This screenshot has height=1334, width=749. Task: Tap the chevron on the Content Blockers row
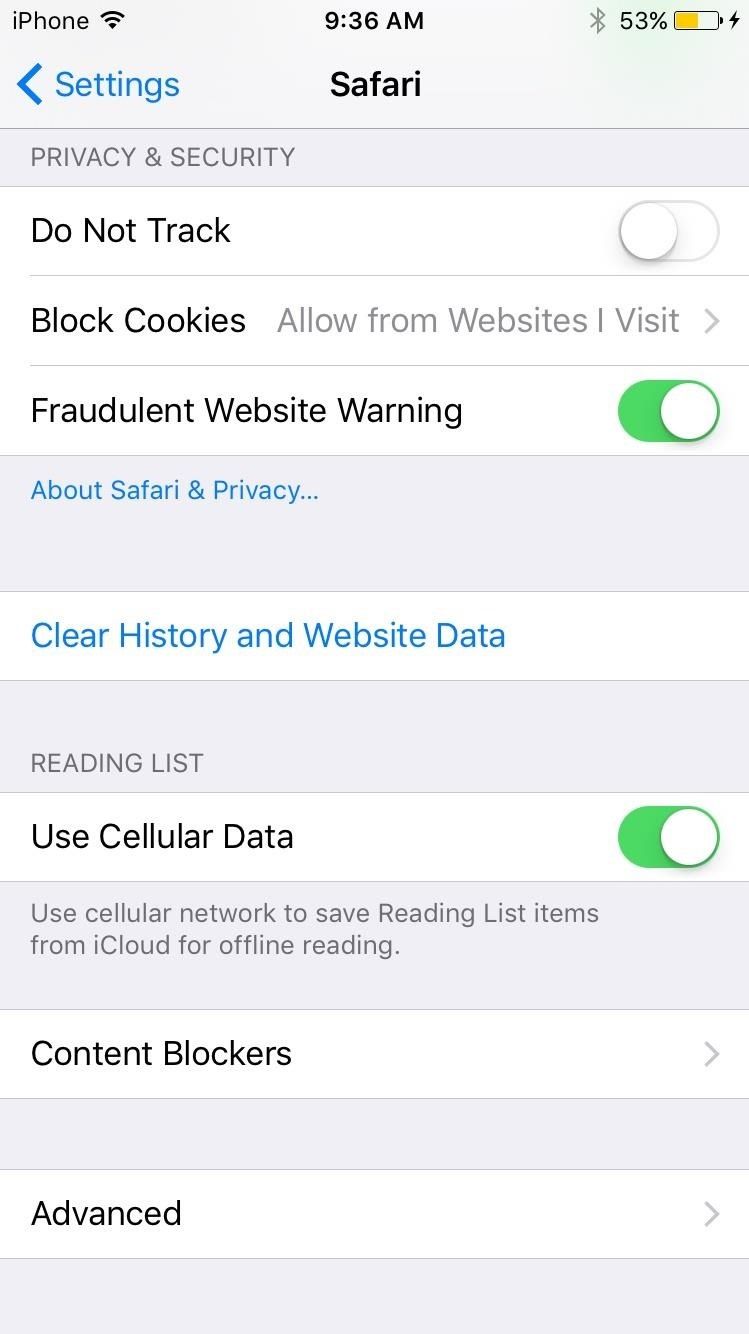tap(711, 1054)
